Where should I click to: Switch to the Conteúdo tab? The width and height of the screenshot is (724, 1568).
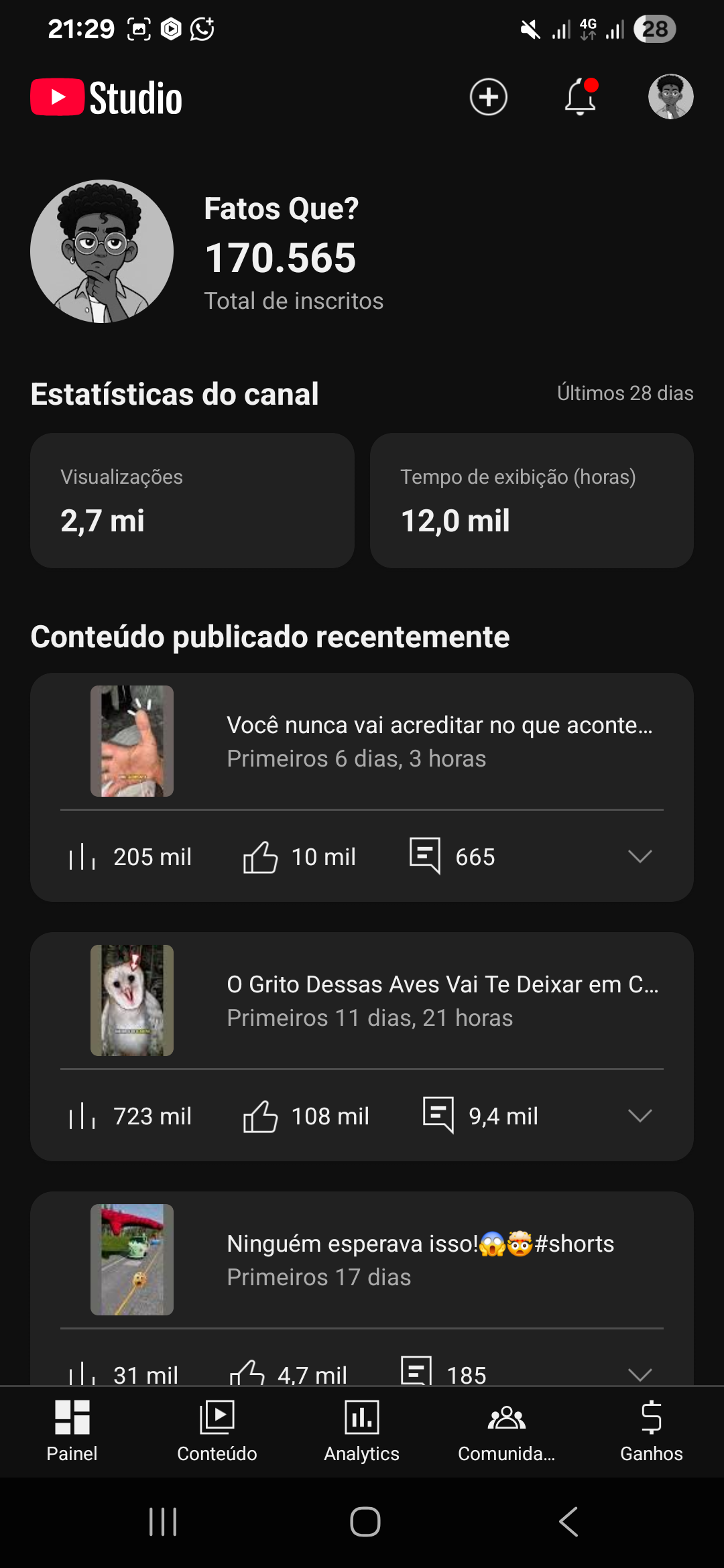(217, 1431)
